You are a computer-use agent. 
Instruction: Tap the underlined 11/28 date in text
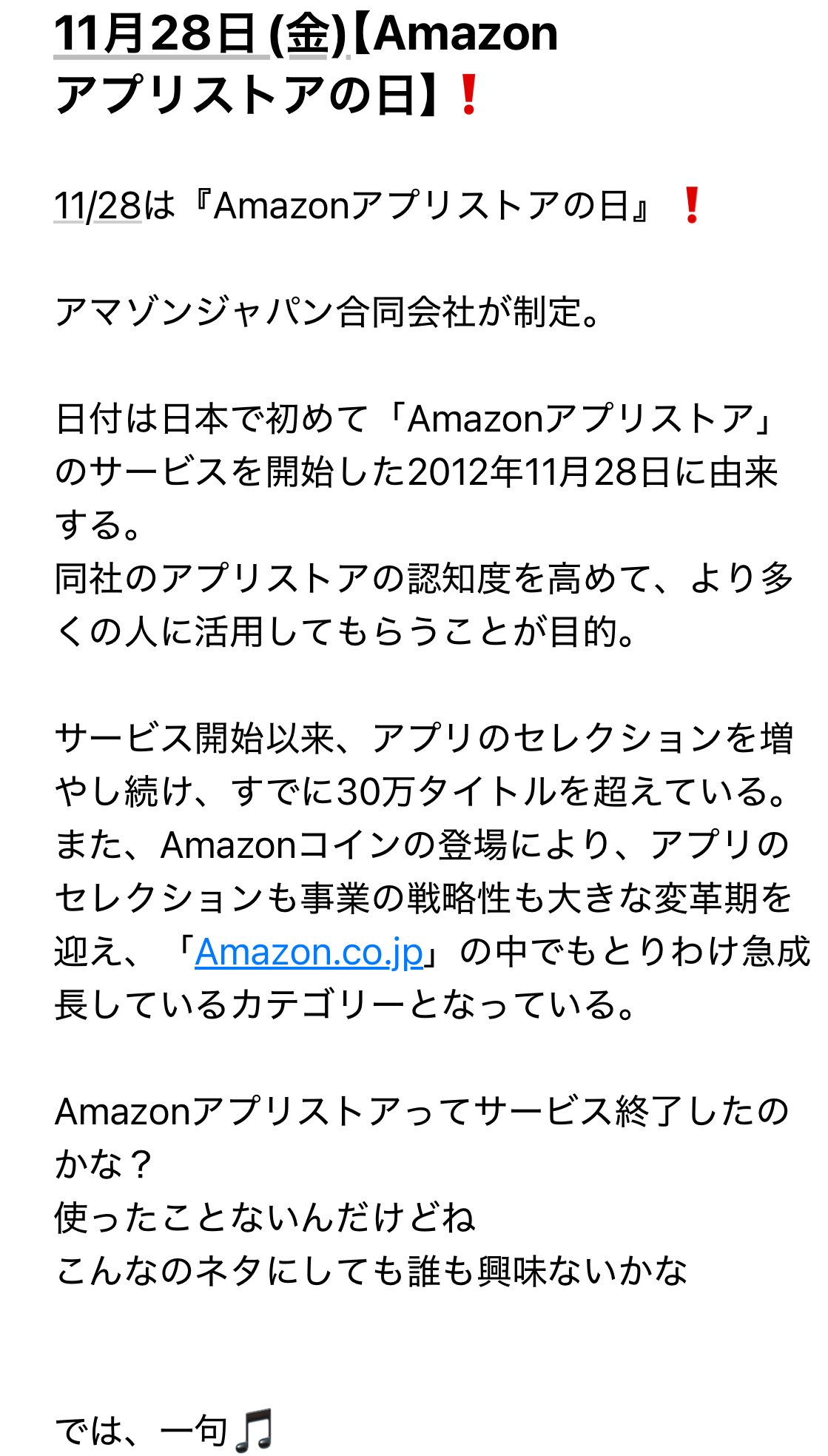click(x=97, y=206)
